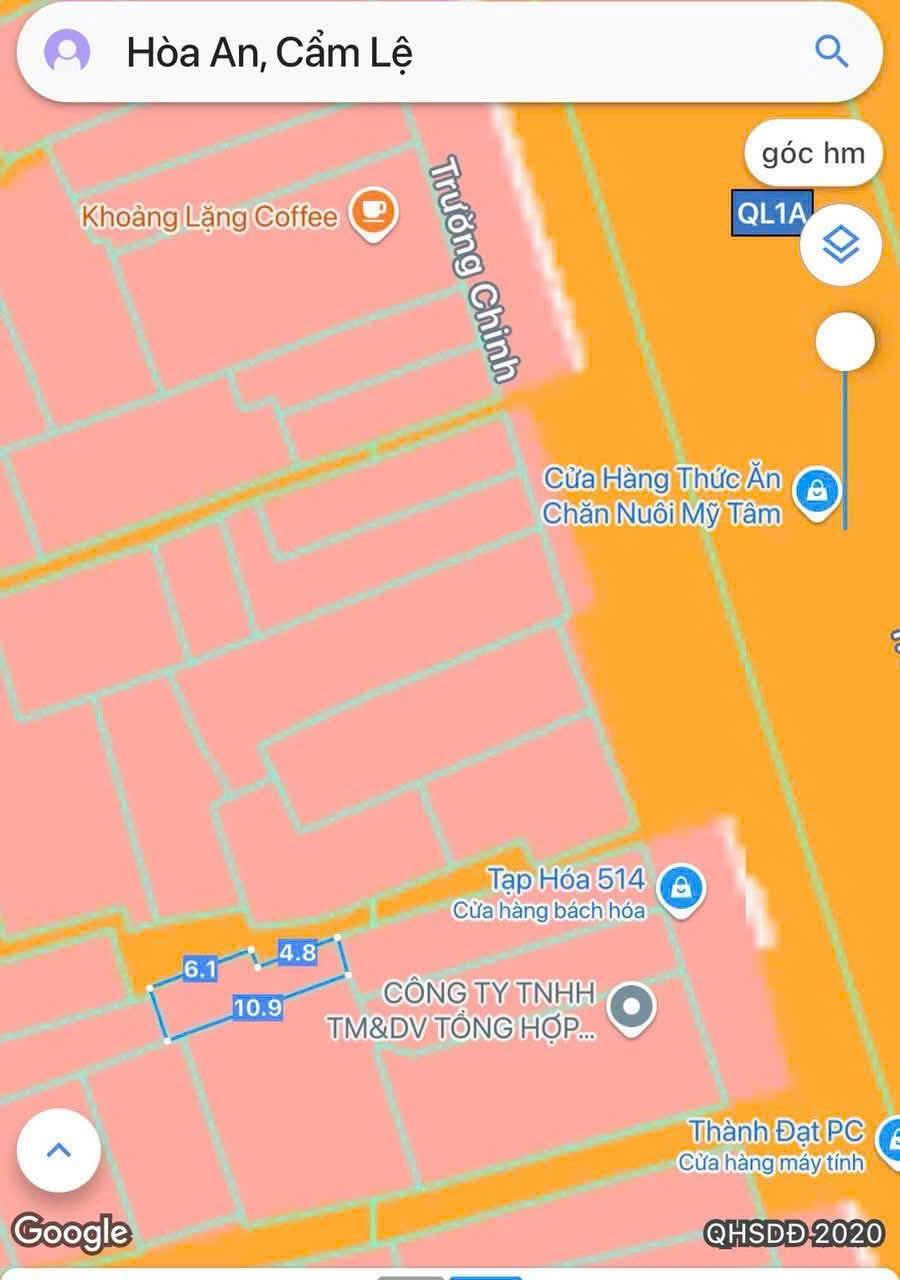The width and height of the screenshot is (900, 1280).
Task: Tap the magnifier search icon
Action: coord(831,51)
